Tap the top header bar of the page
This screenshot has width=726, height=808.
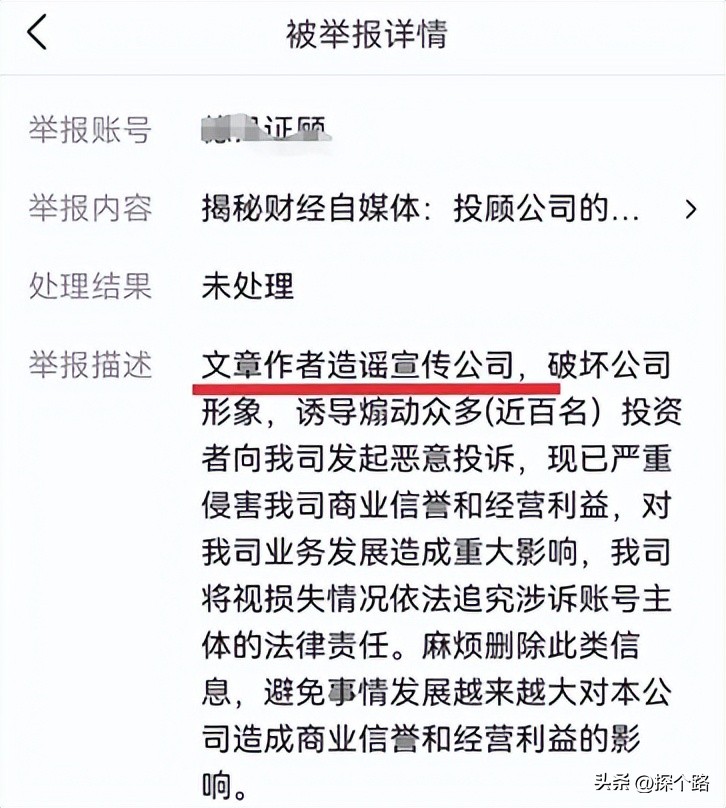[363, 30]
